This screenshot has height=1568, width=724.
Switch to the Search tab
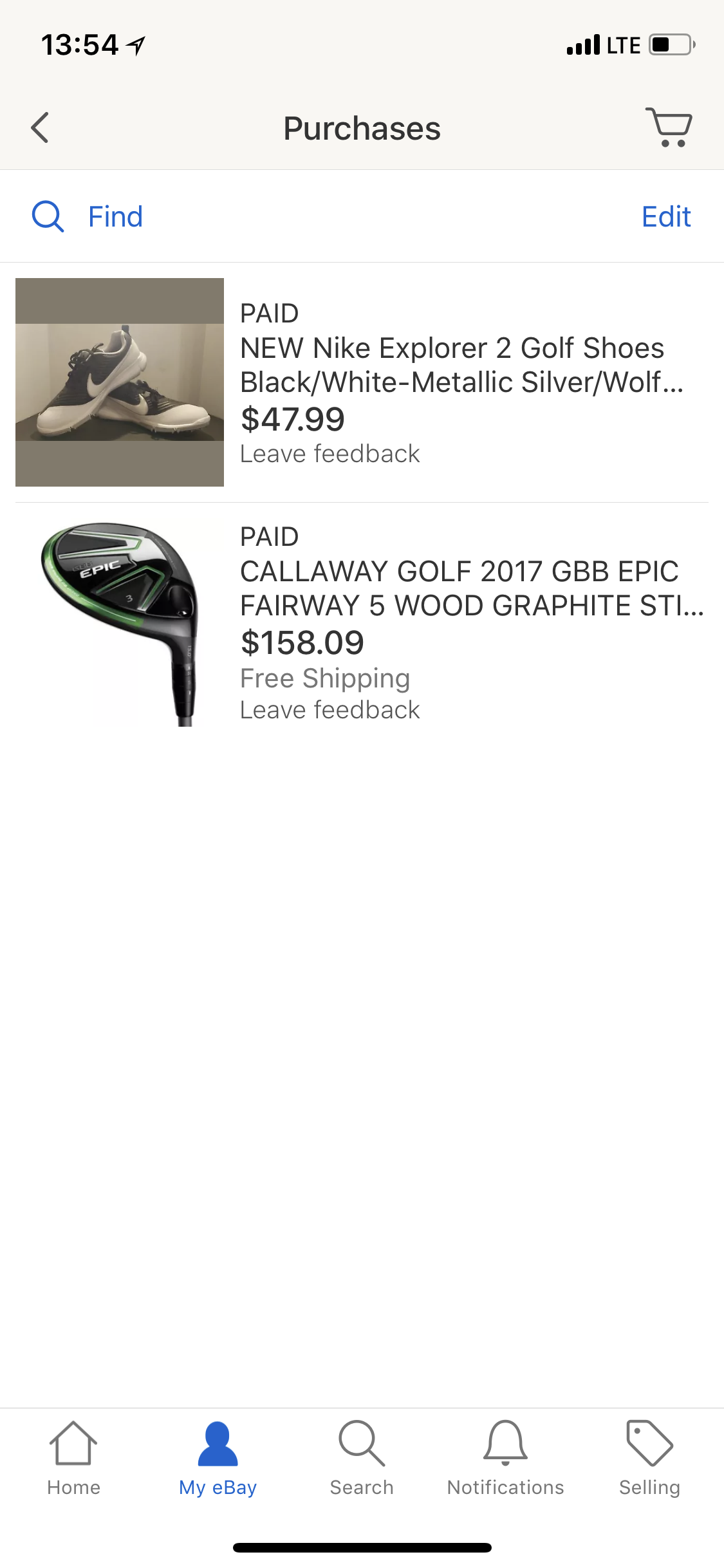[362, 1459]
